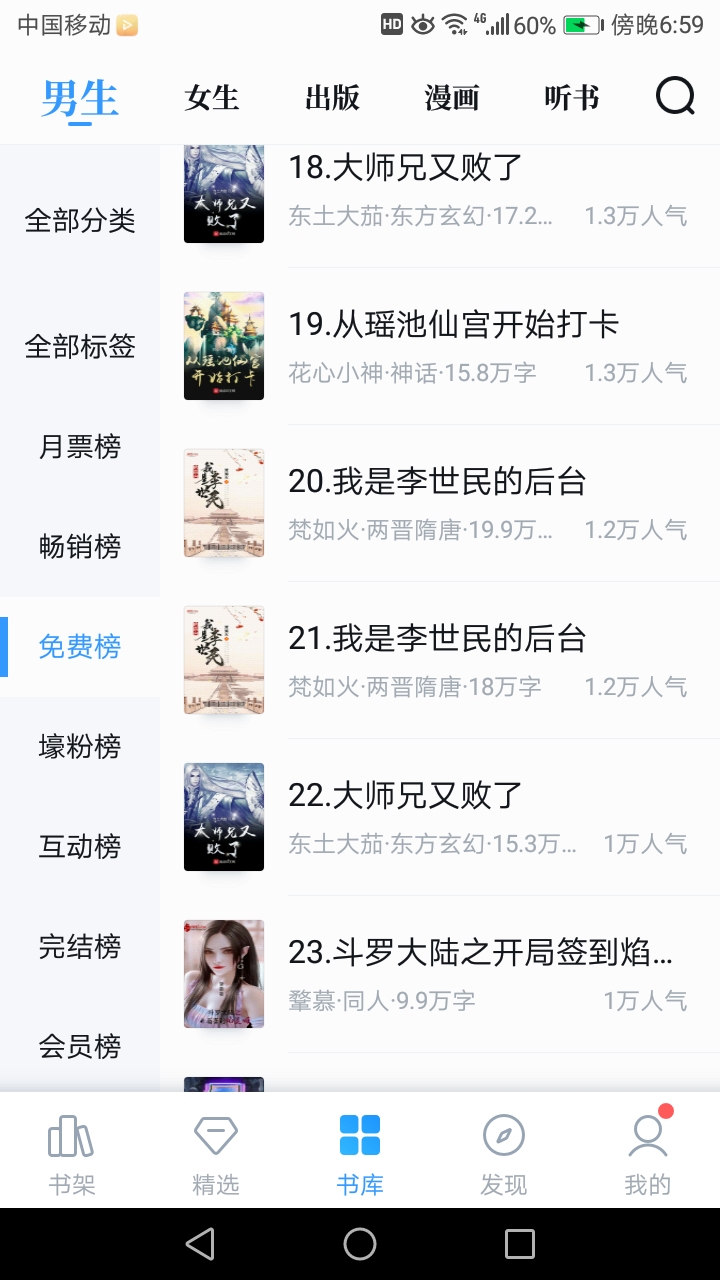This screenshot has width=720, height=1280.
Task: Switch to the 发现 bottom tab
Action: 503,1155
